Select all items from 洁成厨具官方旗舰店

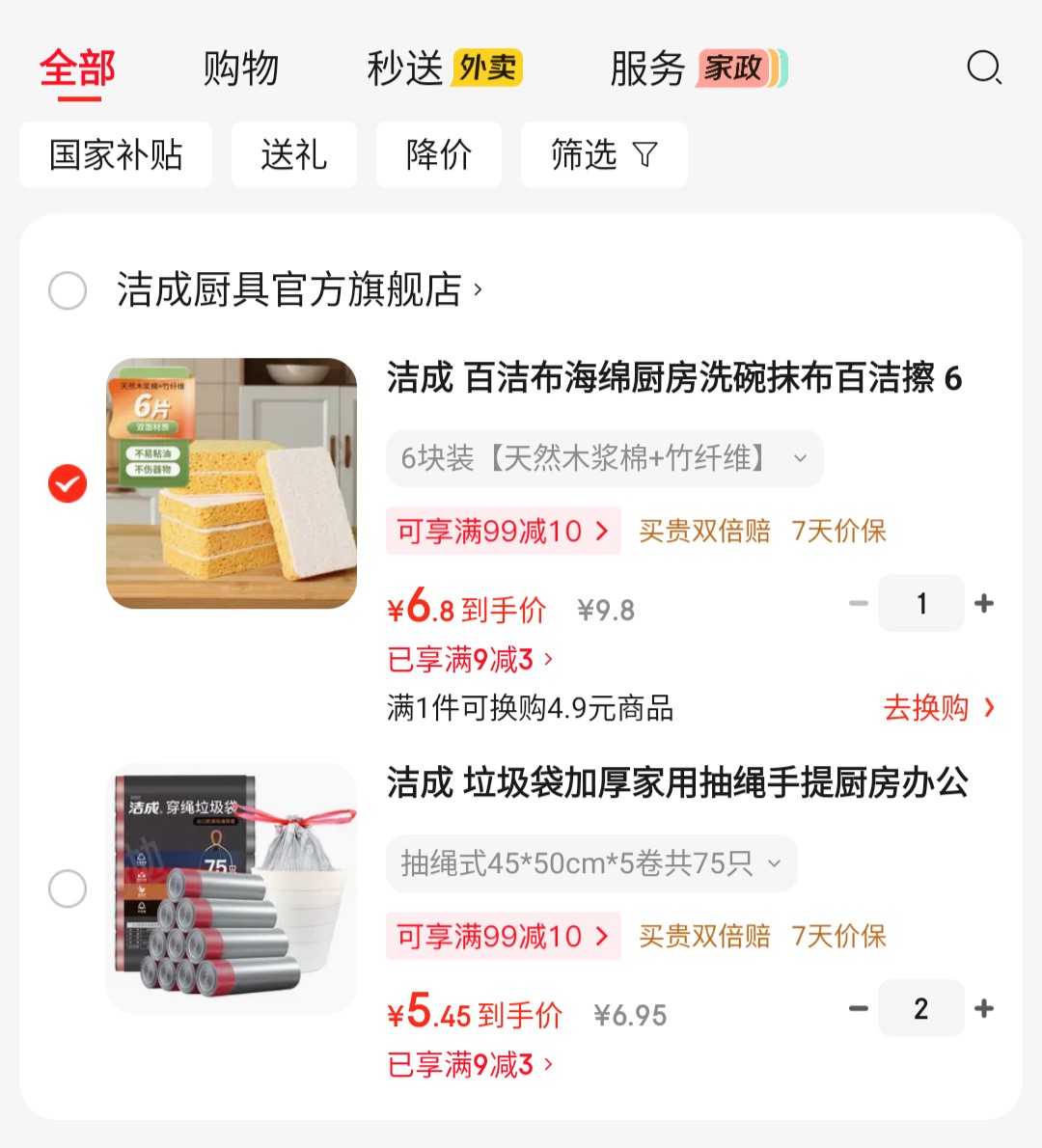[x=68, y=290]
